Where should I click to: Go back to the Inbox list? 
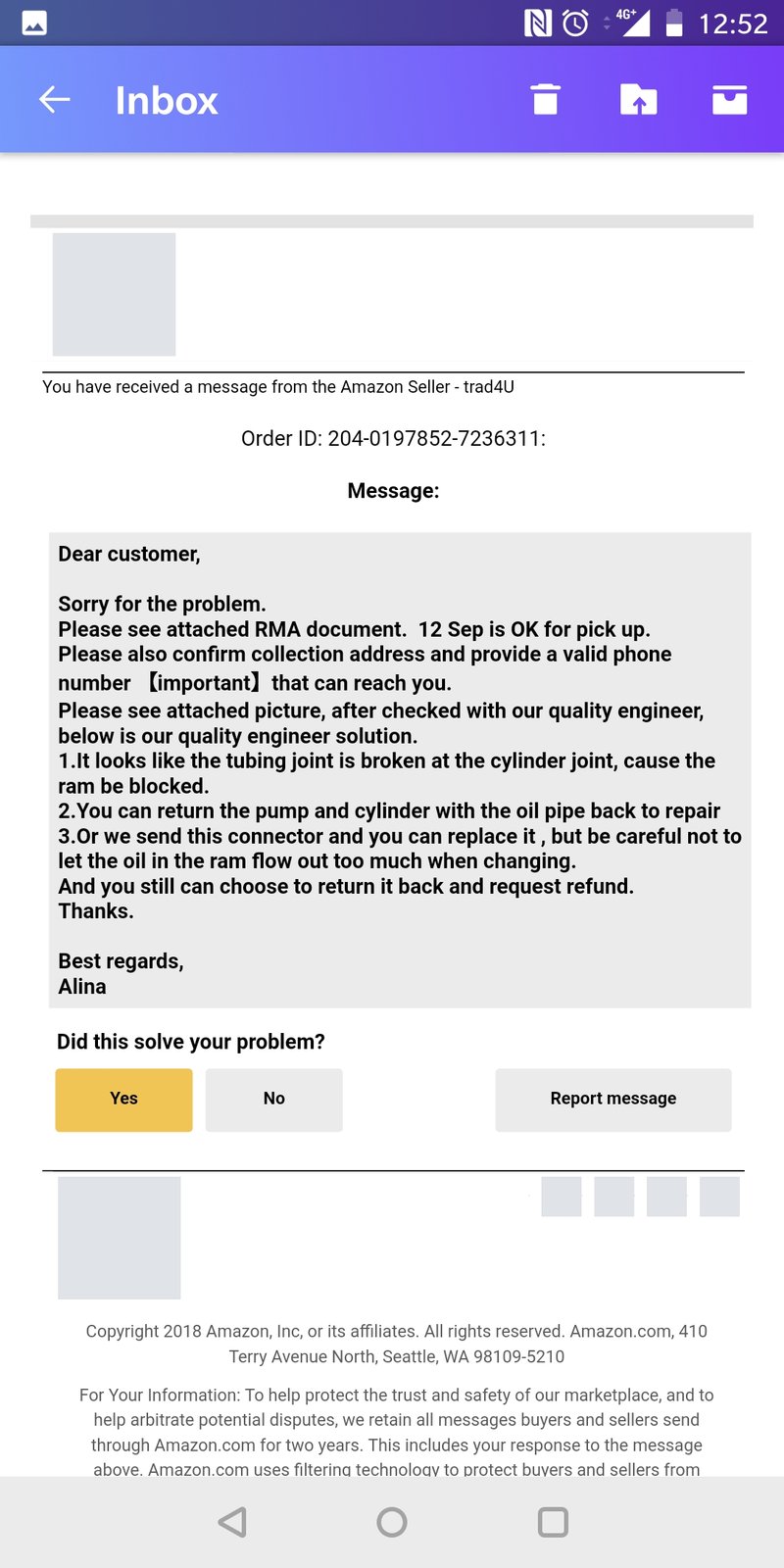[x=54, y=99]
